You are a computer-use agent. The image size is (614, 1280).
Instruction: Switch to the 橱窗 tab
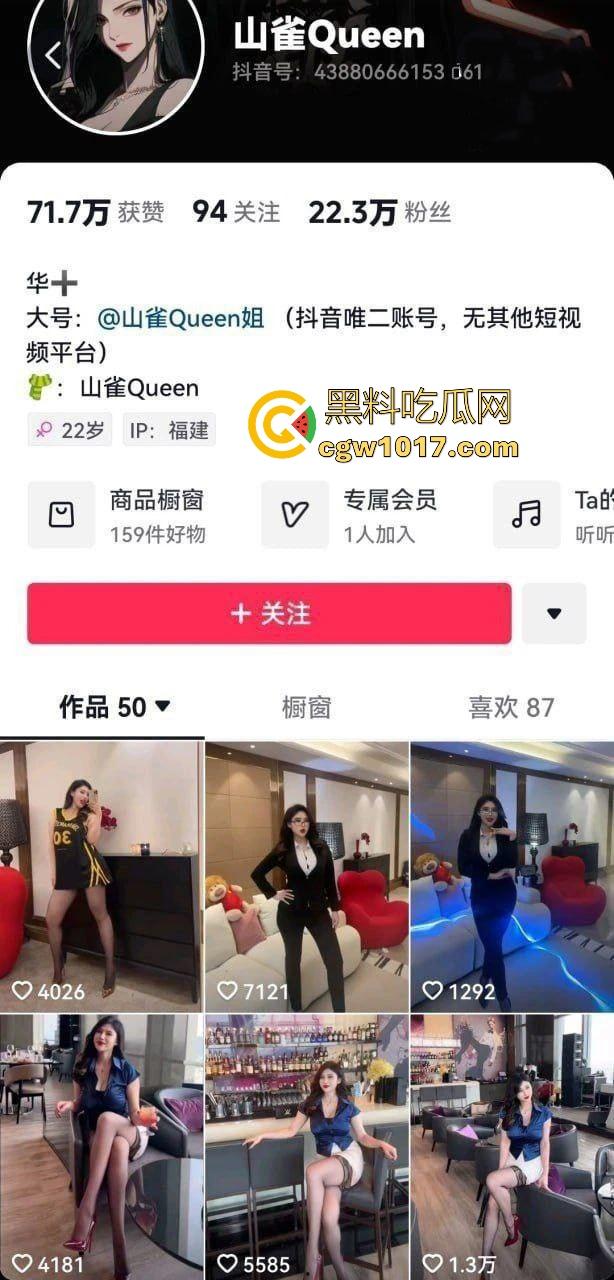pos(306,708)
